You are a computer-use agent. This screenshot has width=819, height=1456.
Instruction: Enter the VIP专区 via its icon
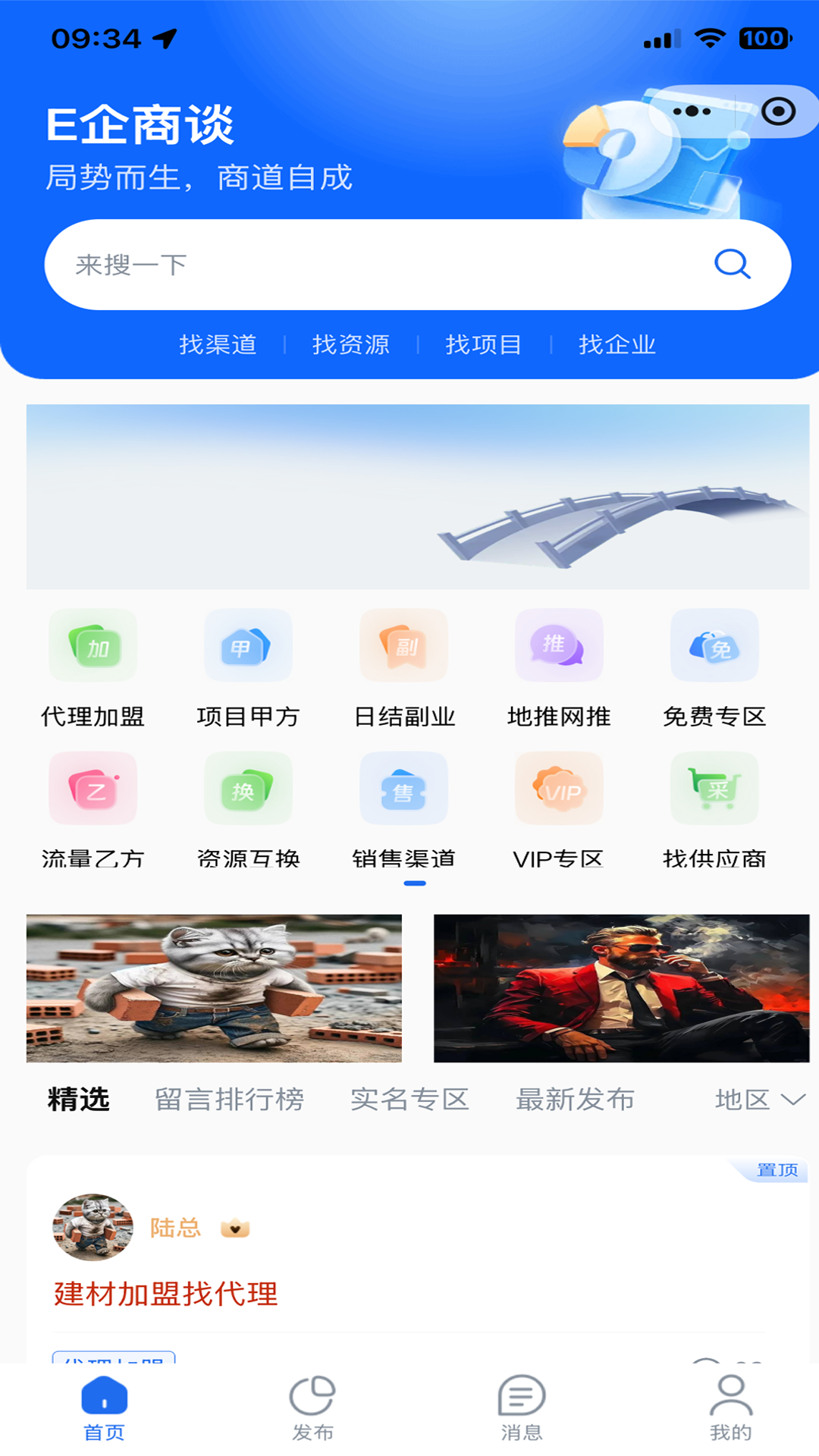[x=558, y=789]
